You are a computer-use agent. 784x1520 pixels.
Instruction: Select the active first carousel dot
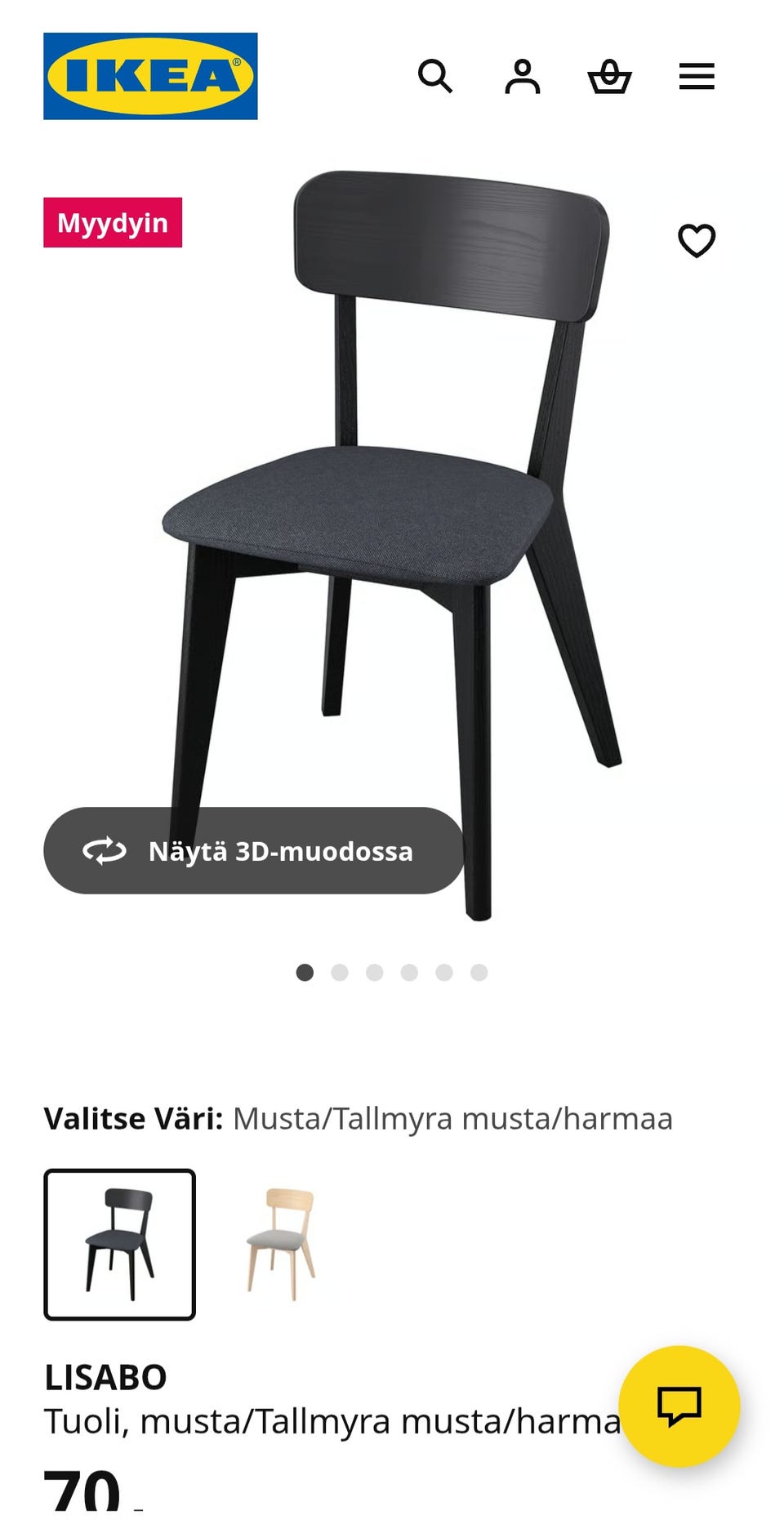pyautogui.click(x=305, y=972)
